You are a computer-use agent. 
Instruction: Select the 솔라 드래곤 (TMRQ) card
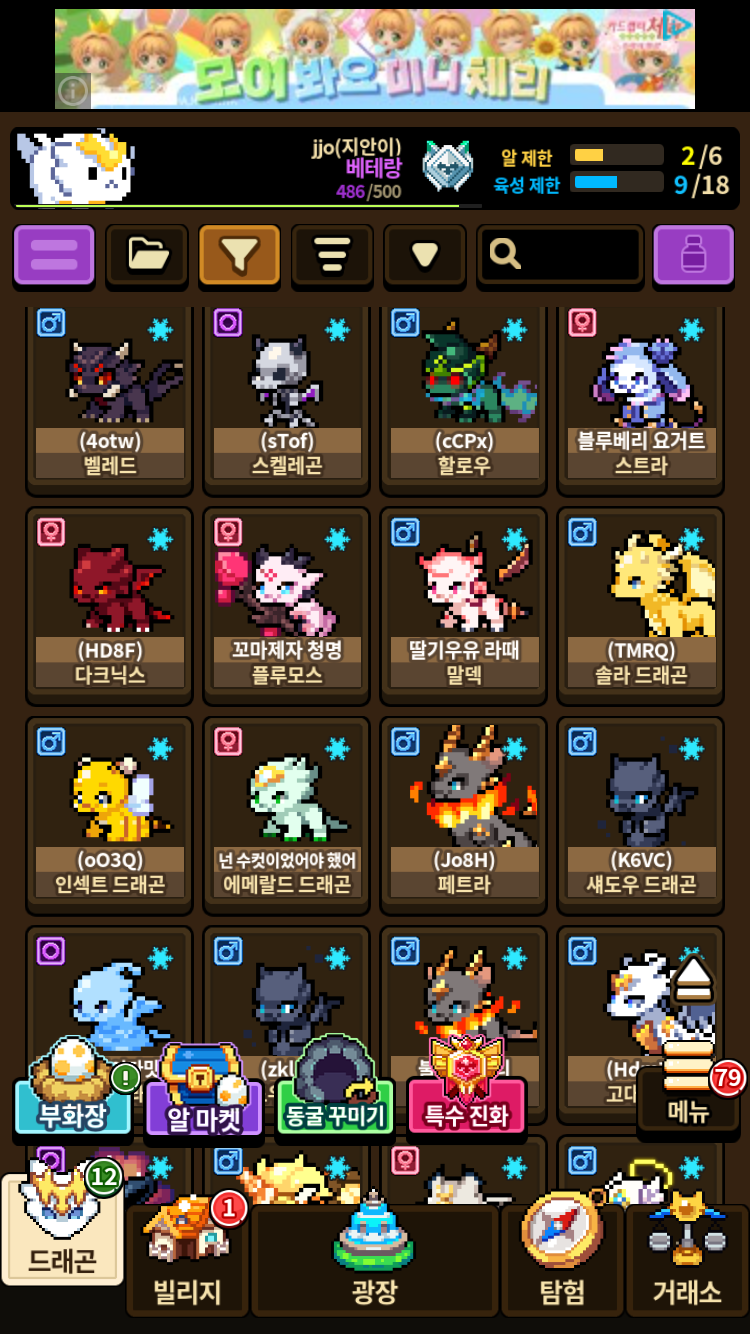(641, 600)
